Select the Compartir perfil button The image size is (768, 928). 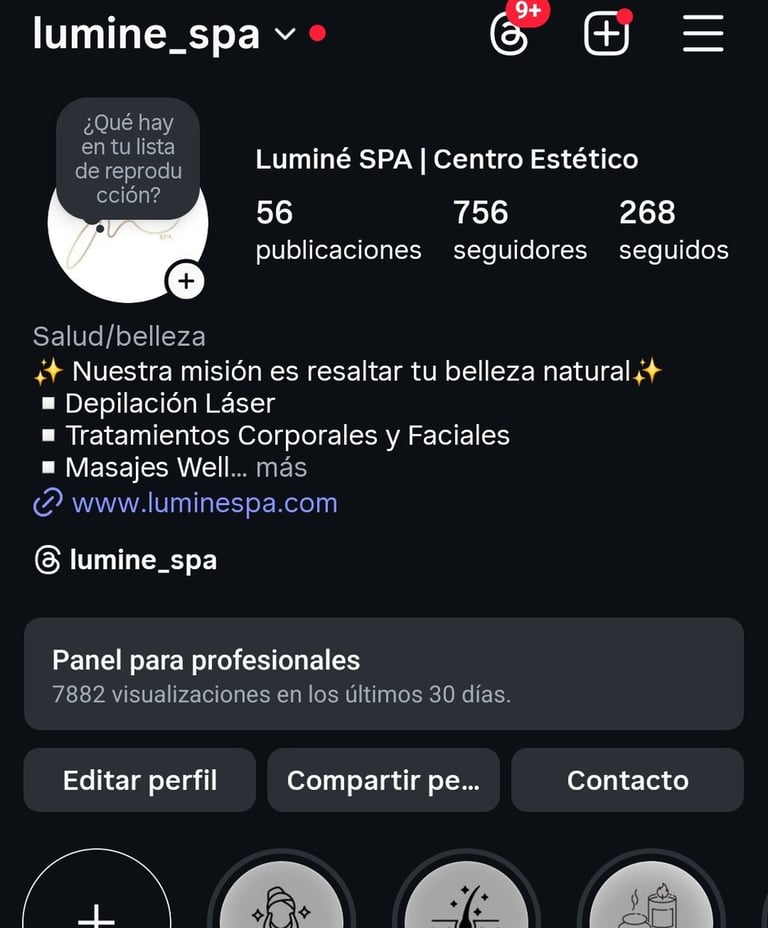383,780
